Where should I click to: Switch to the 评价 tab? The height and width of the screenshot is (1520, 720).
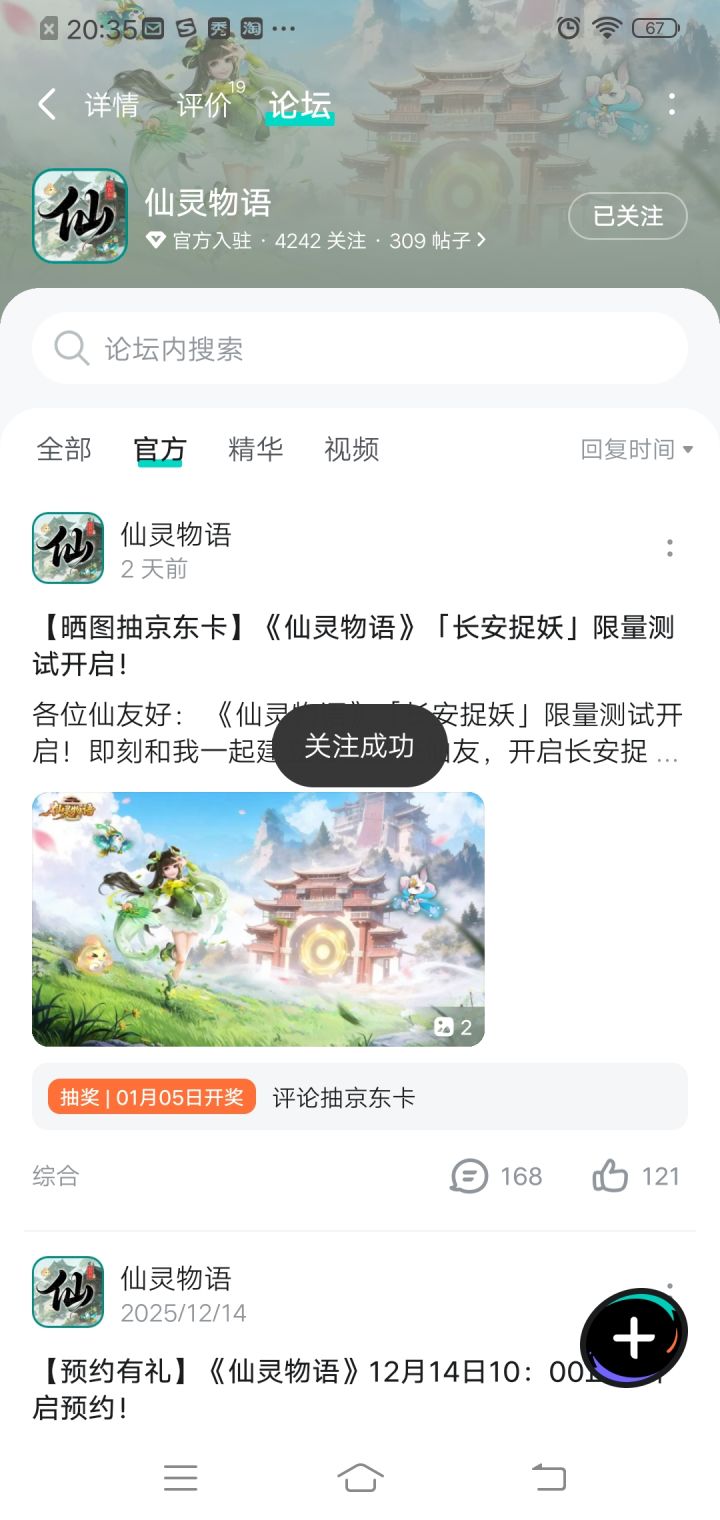click(x=204, y=104)
